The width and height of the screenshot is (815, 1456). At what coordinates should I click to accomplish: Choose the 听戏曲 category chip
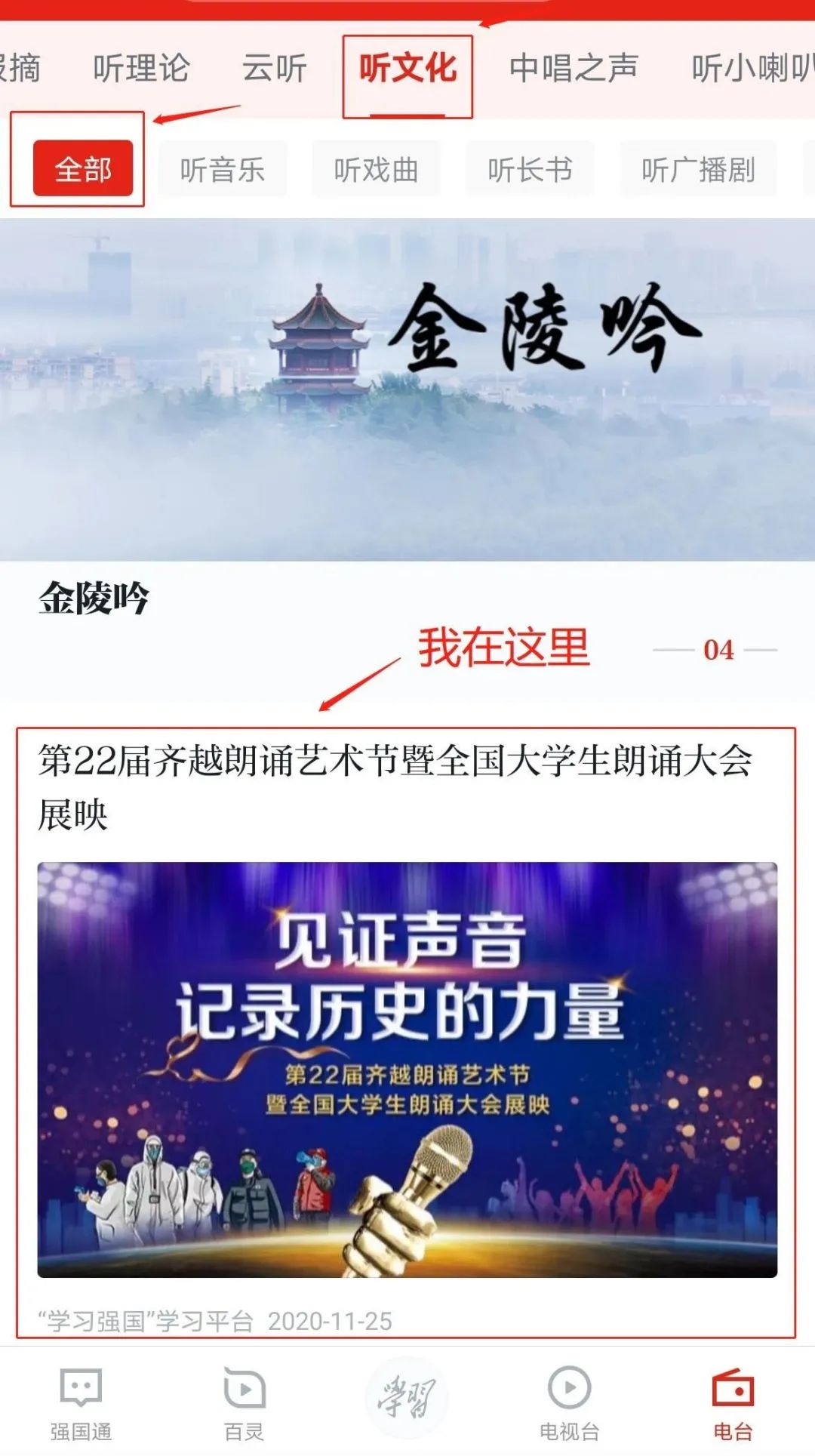coord(376,169)
